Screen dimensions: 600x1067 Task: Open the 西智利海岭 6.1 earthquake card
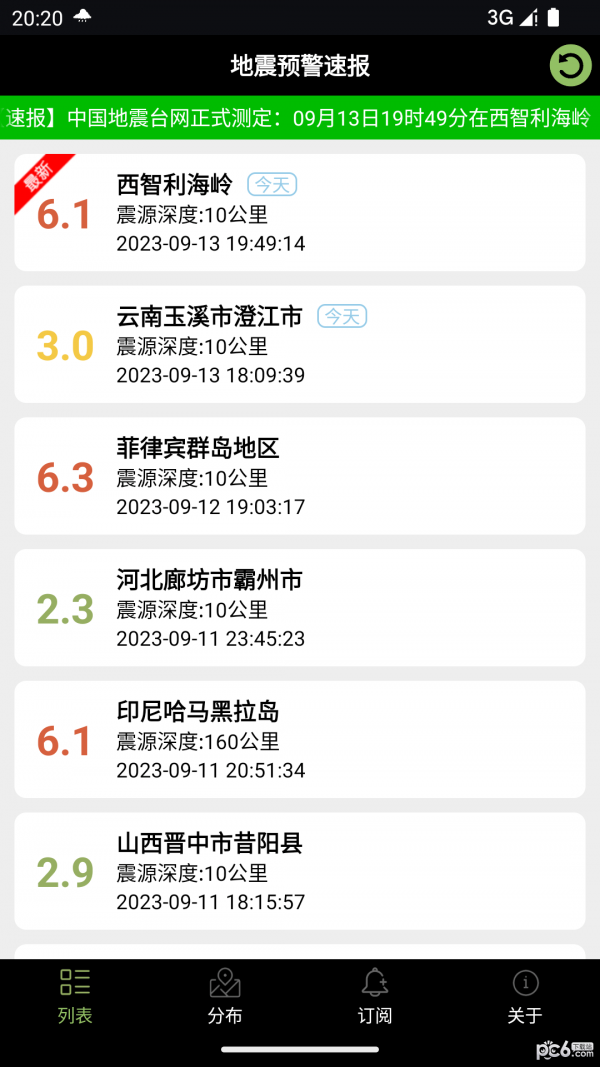(x=300, y=213)
